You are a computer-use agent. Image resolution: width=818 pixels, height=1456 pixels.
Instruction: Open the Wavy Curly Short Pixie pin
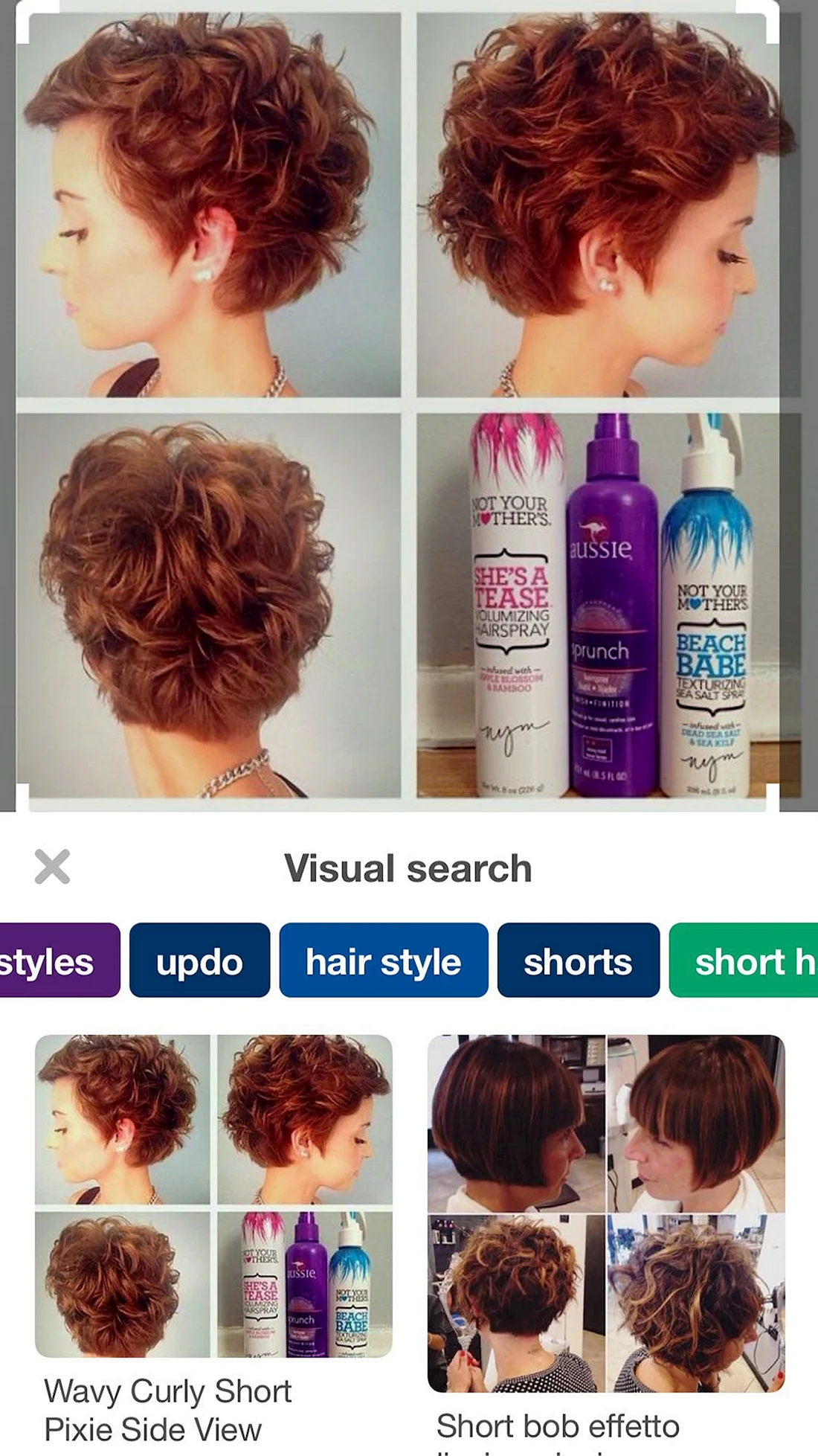(x=213, y=1196)
